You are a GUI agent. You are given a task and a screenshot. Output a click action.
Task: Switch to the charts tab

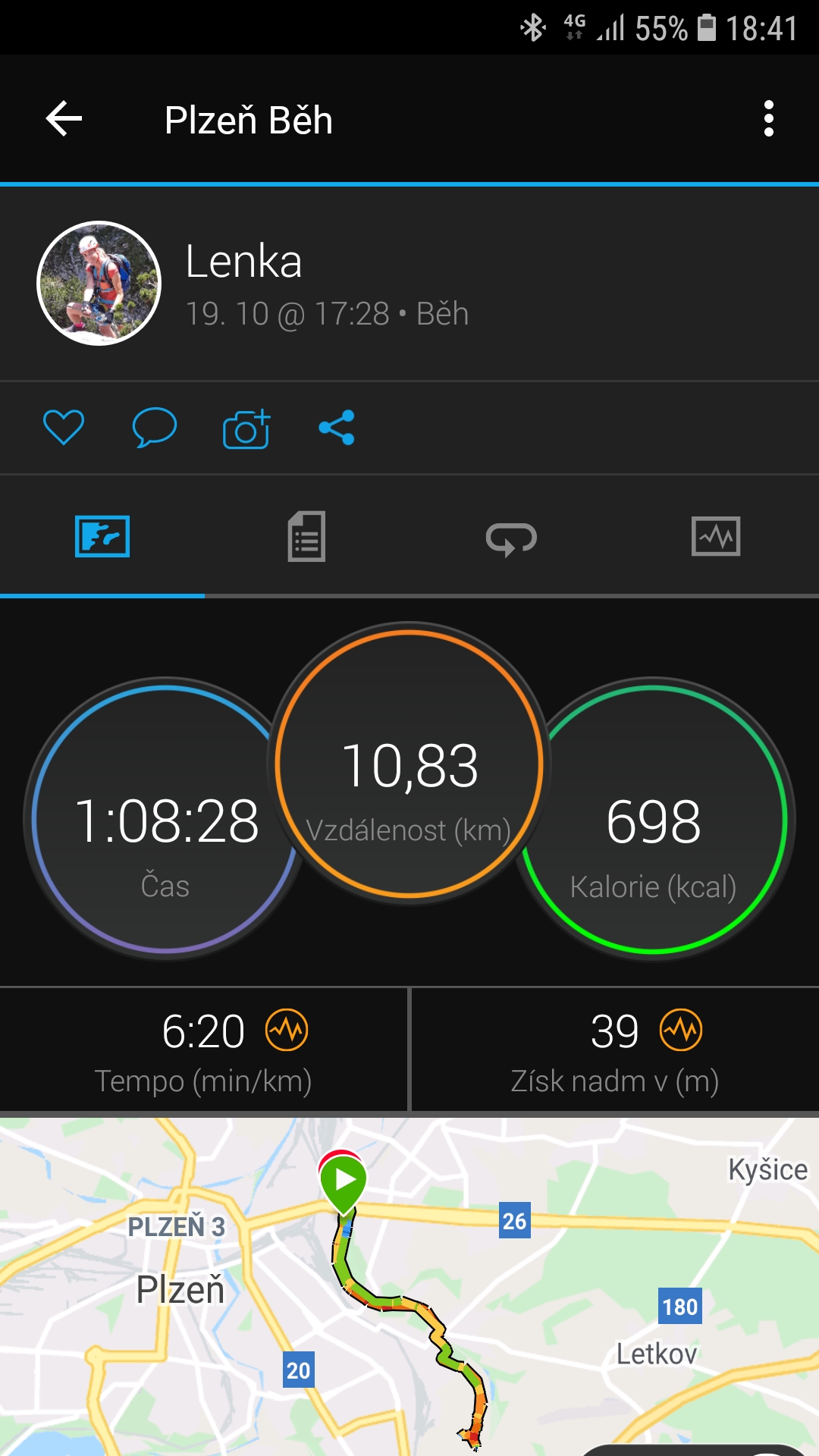coord(716,537)
